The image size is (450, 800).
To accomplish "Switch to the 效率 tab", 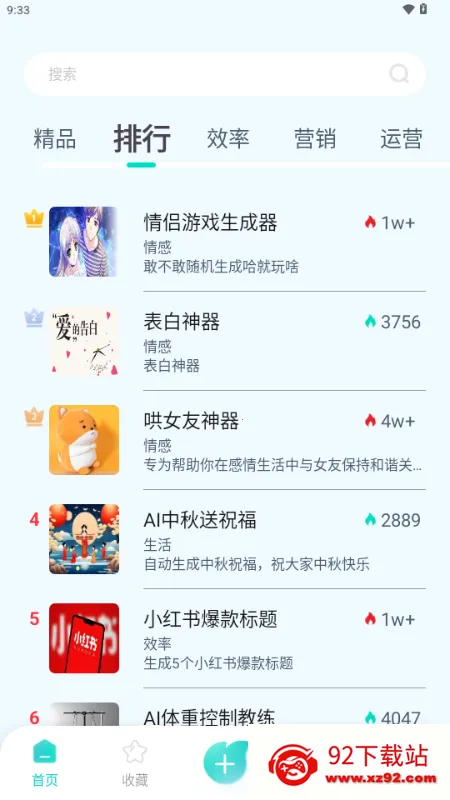I will tap(228, 139).
